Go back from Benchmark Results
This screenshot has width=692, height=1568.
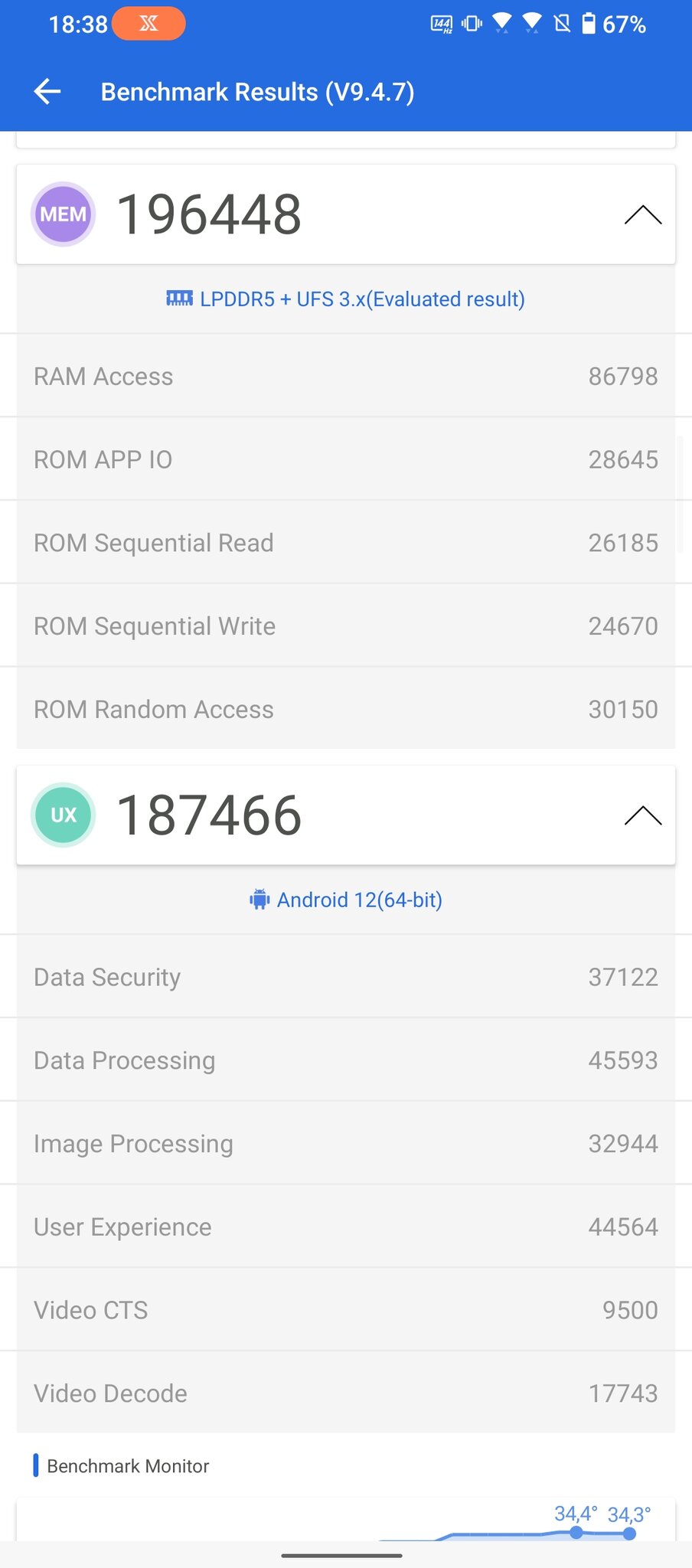pos(47,92)
